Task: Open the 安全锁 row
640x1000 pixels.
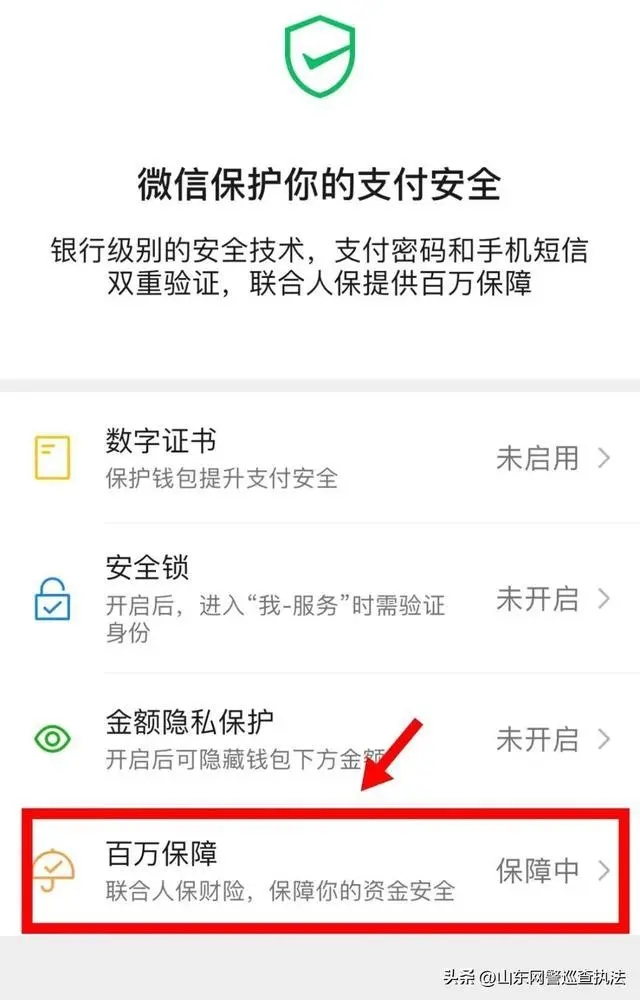Action: click(x=320, y=598)
